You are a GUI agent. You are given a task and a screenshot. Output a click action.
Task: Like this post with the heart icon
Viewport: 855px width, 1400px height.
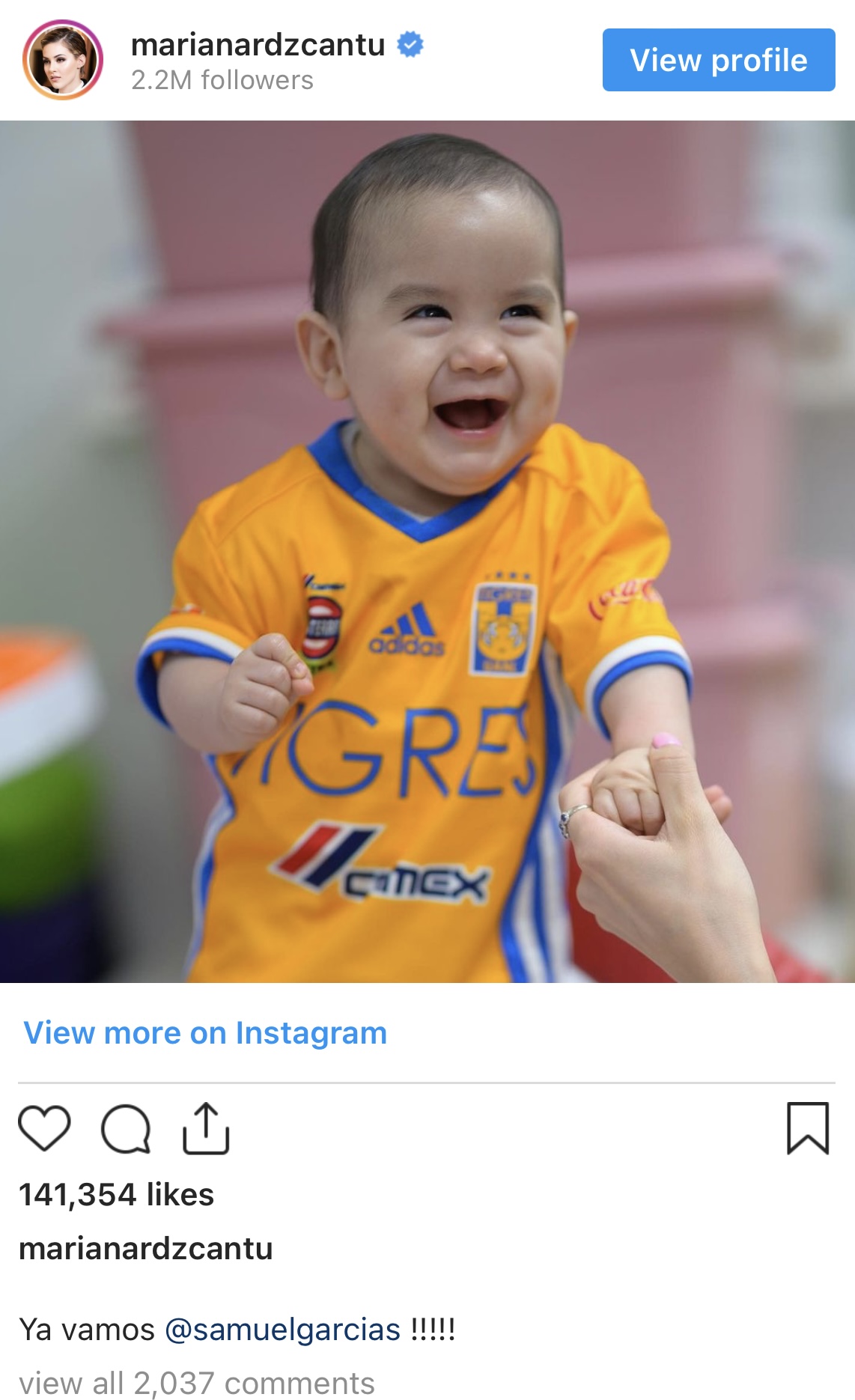44,1128
